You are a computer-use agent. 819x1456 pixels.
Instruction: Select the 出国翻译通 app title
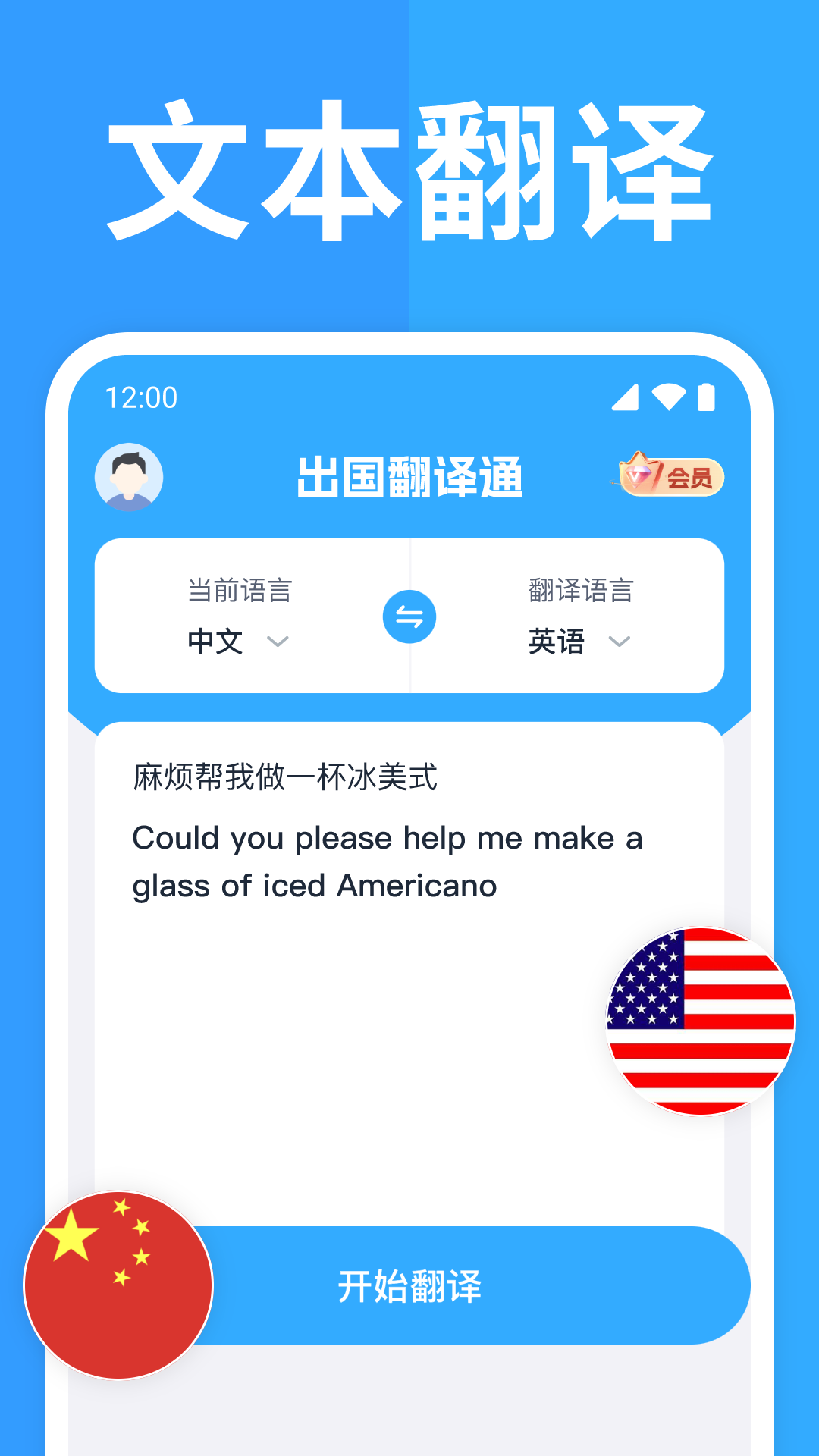pyautogui.click(x=410, y=478)
